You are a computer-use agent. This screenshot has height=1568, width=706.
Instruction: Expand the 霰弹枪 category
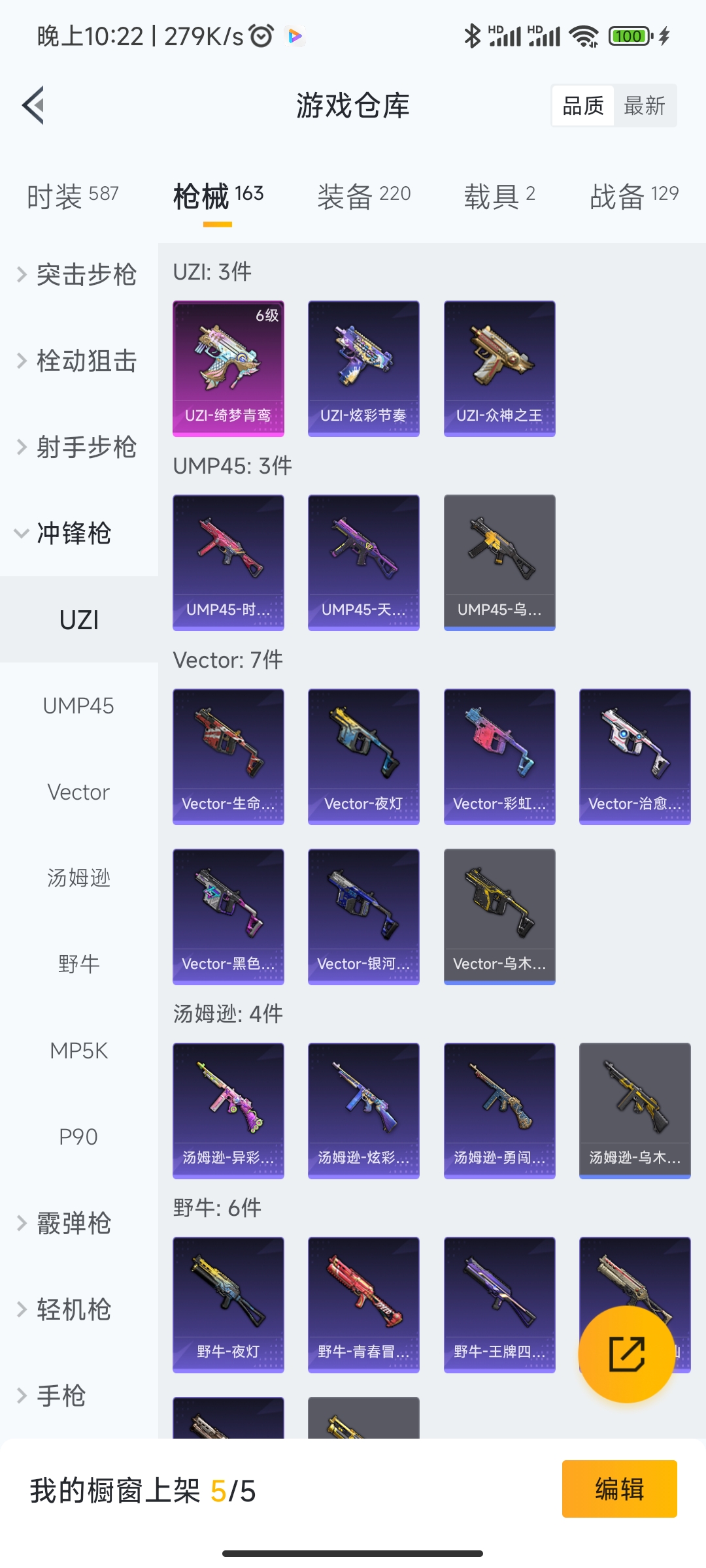tap(65, 1223)
